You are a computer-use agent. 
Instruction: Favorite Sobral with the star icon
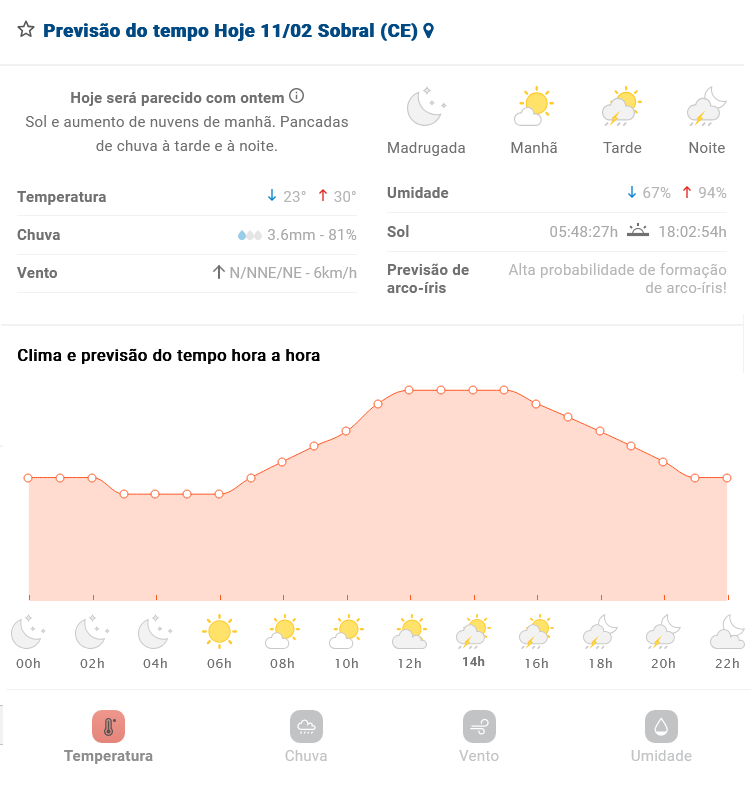(x=26, y=29)
